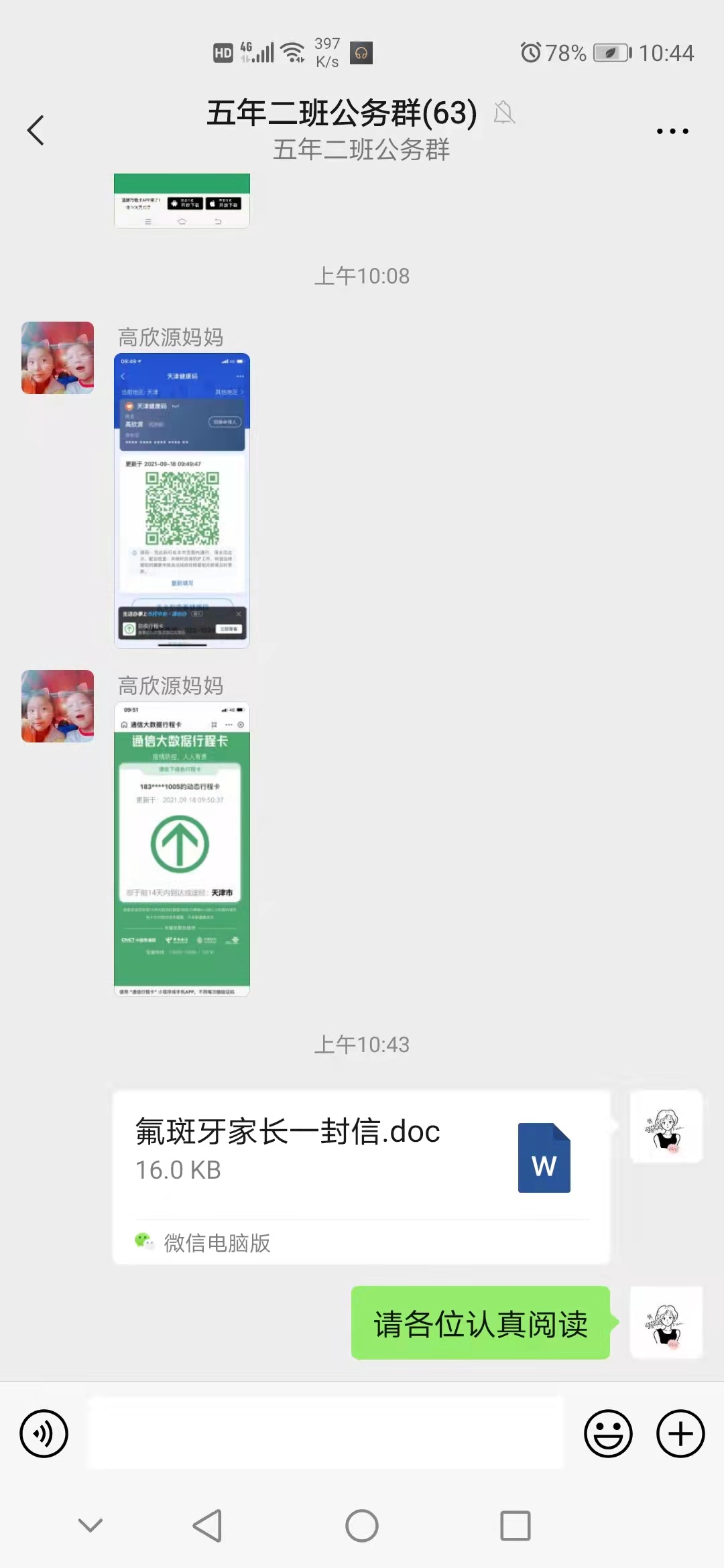Go back from the group chat
The image size is (724, 1568).
tap(36, 130)
